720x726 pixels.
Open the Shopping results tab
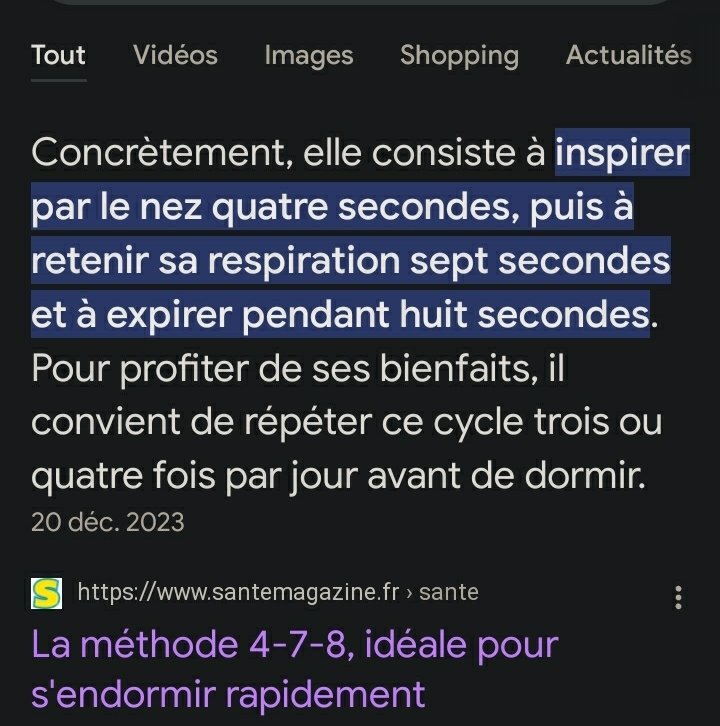pyautogui.click(x=459, y=55)
